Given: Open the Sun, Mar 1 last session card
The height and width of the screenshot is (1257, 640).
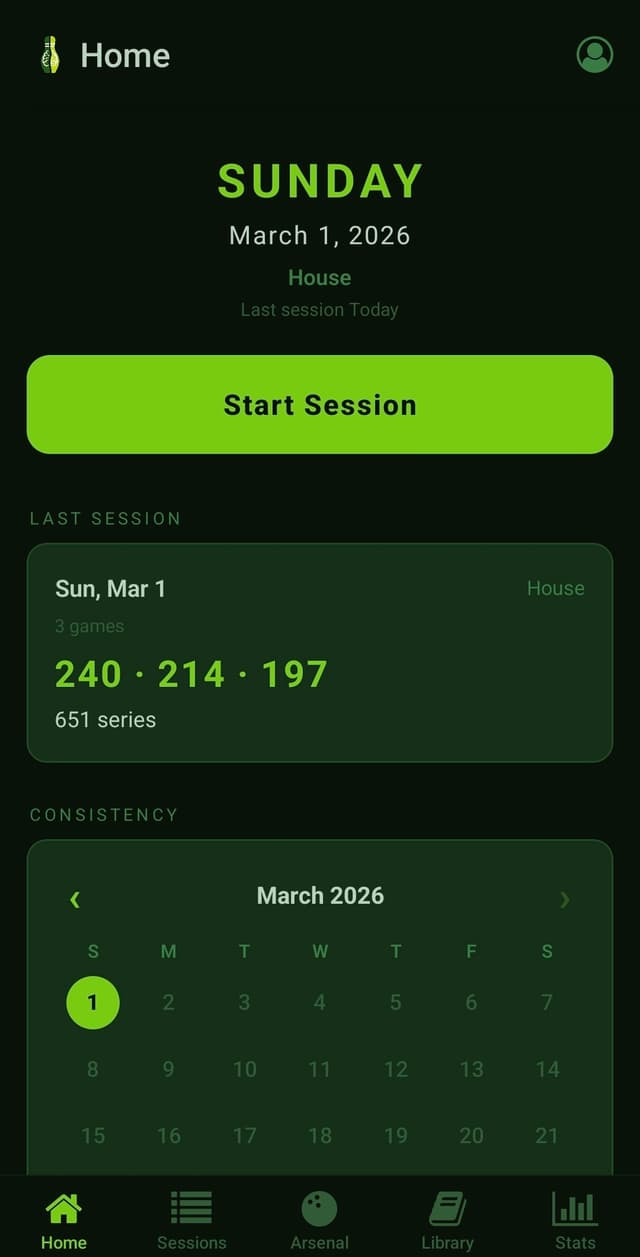Looking at the screenshot, I should 320,652.
